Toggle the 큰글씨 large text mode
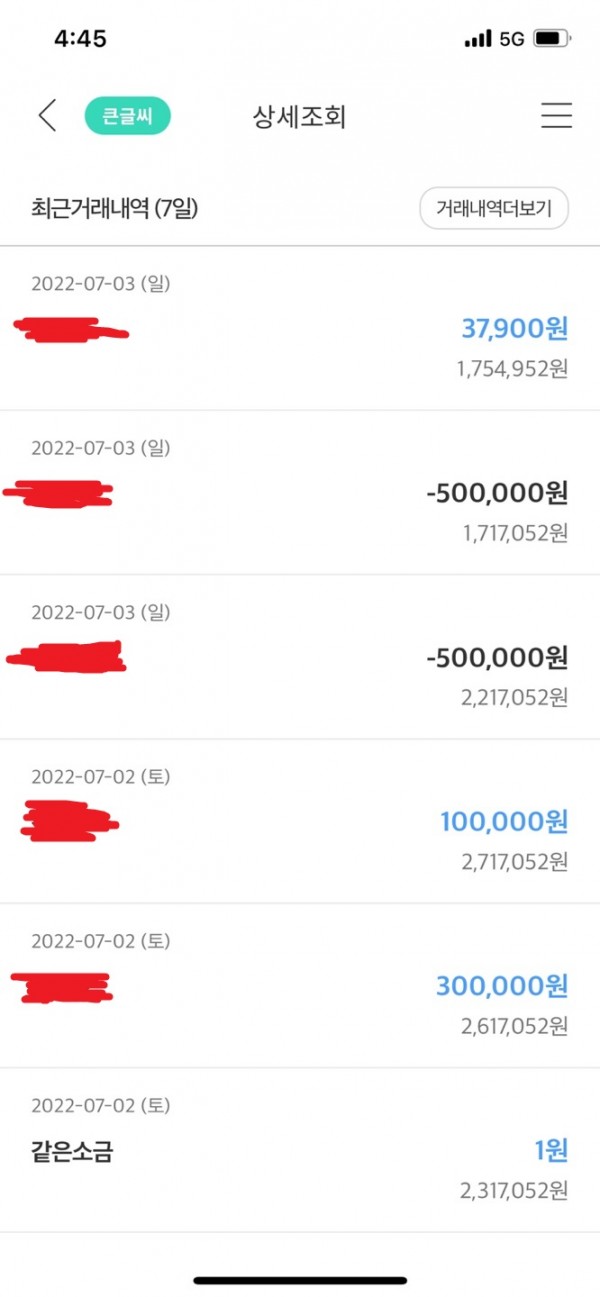 (x=127, y=116)
